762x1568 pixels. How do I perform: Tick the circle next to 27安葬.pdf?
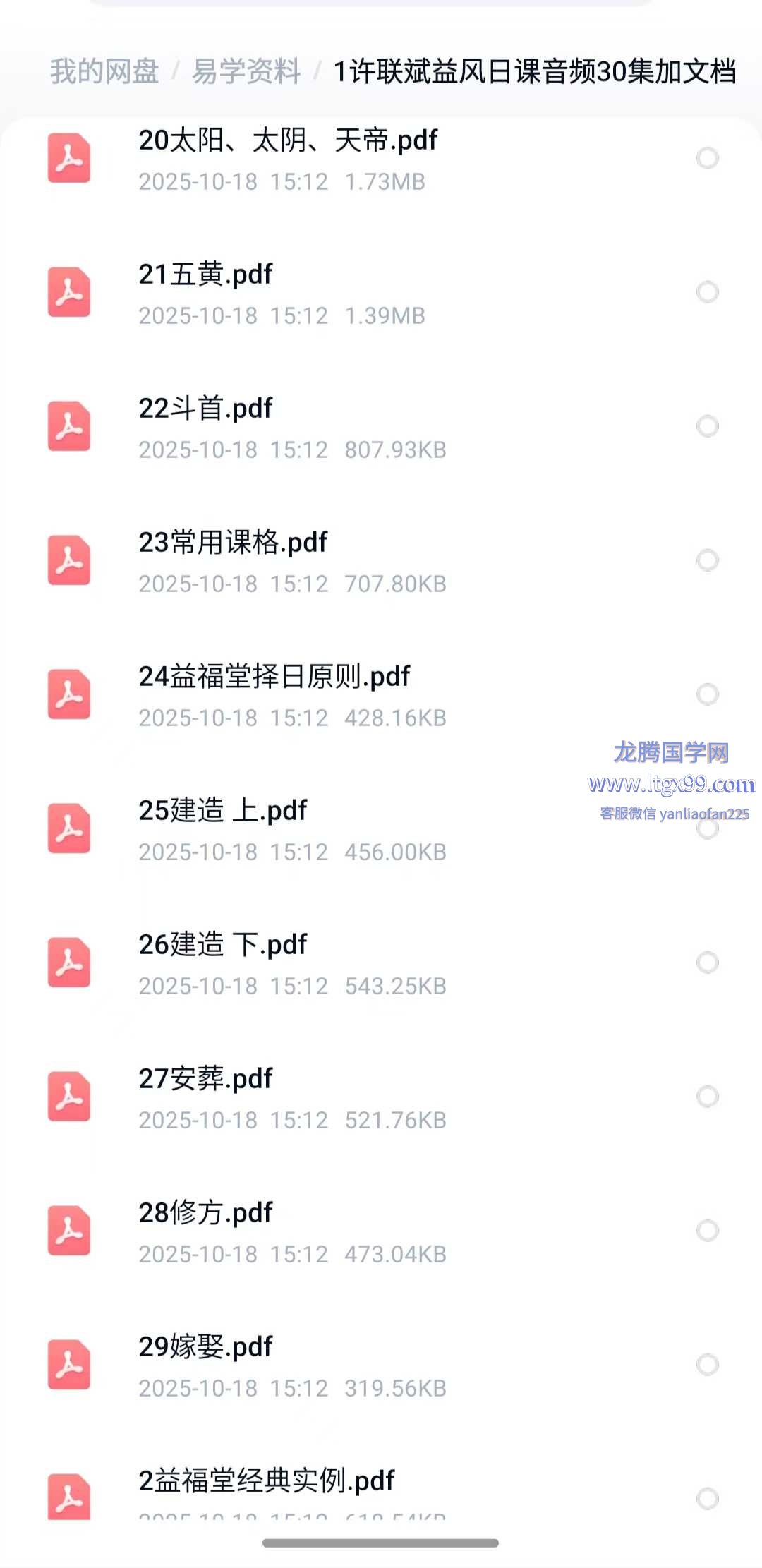(x=707, y=1097)
